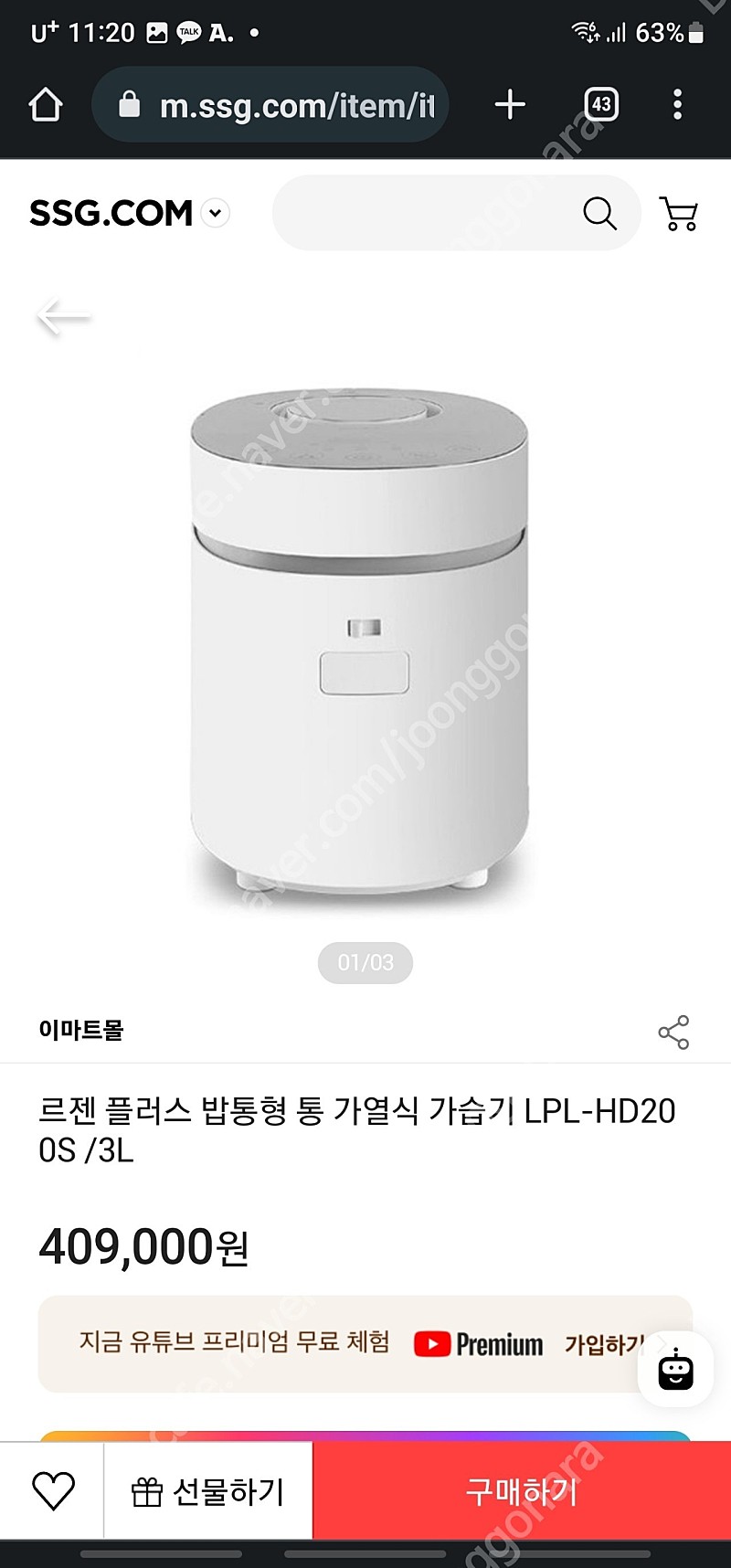Open the shopping cart icon

tap(678, 213)
